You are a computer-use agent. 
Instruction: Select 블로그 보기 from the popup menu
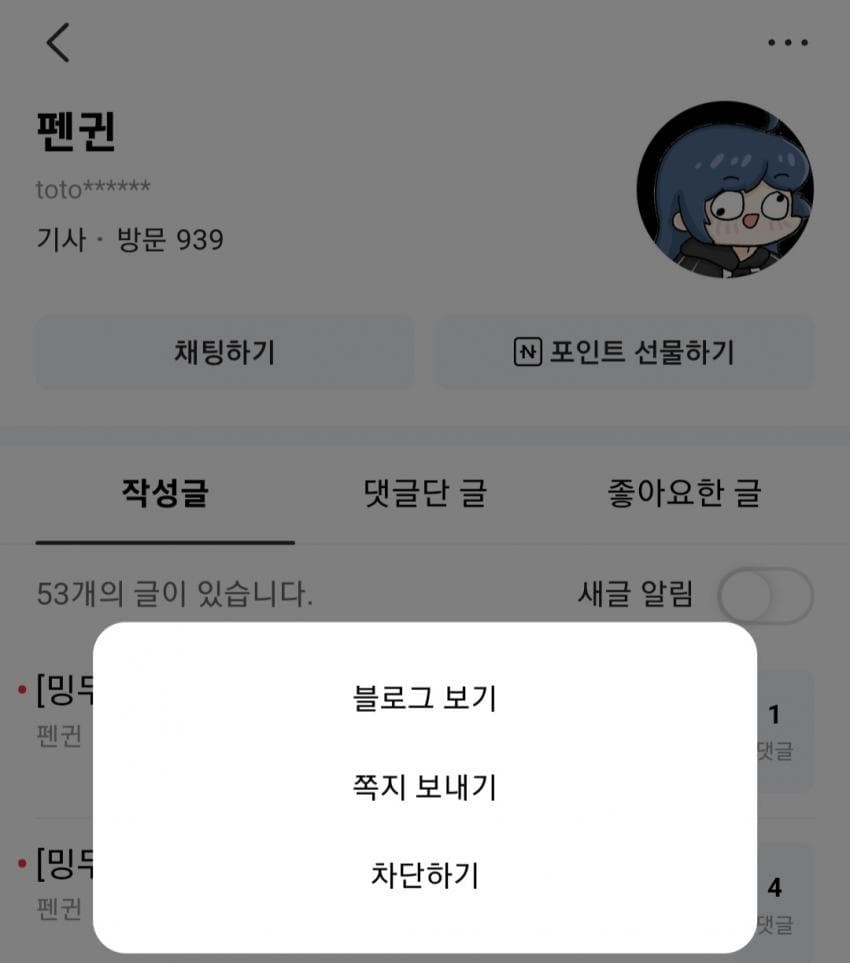[x=425, y=698]
